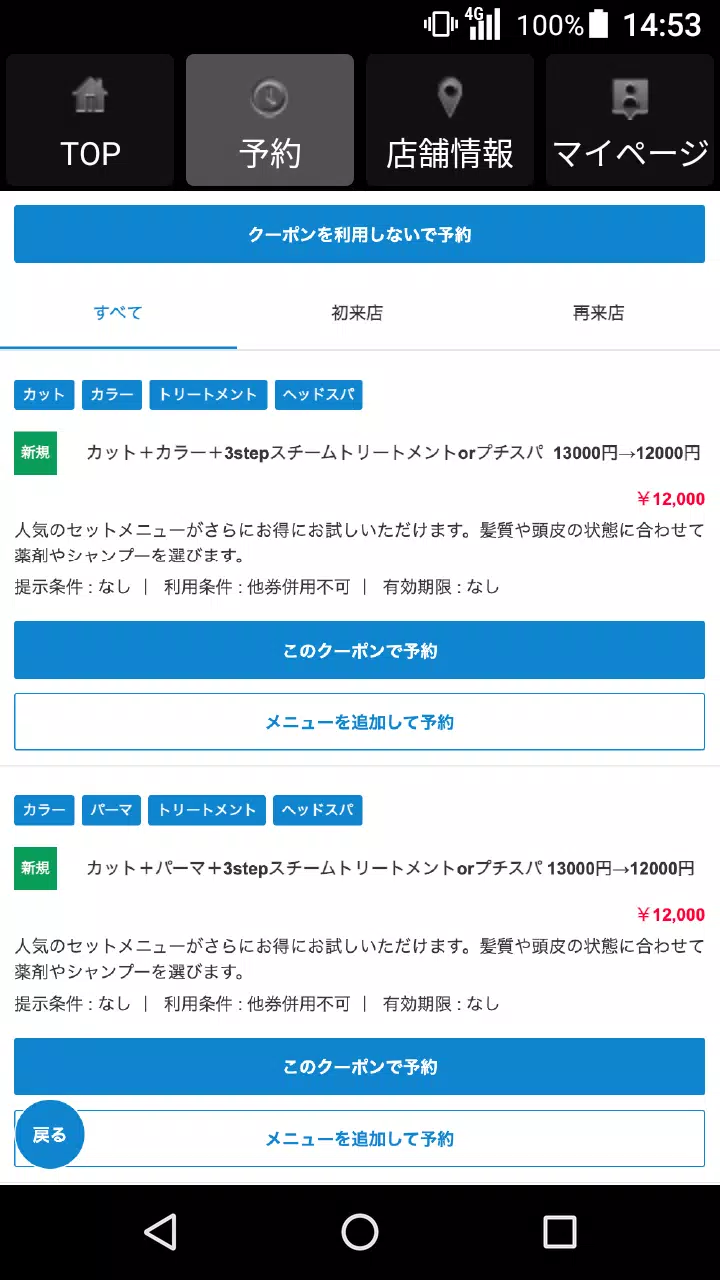The height and width of the screenshot is (1280, 720).
Task: Switch to the 予約 tab
Action: (x=270, y=121)
